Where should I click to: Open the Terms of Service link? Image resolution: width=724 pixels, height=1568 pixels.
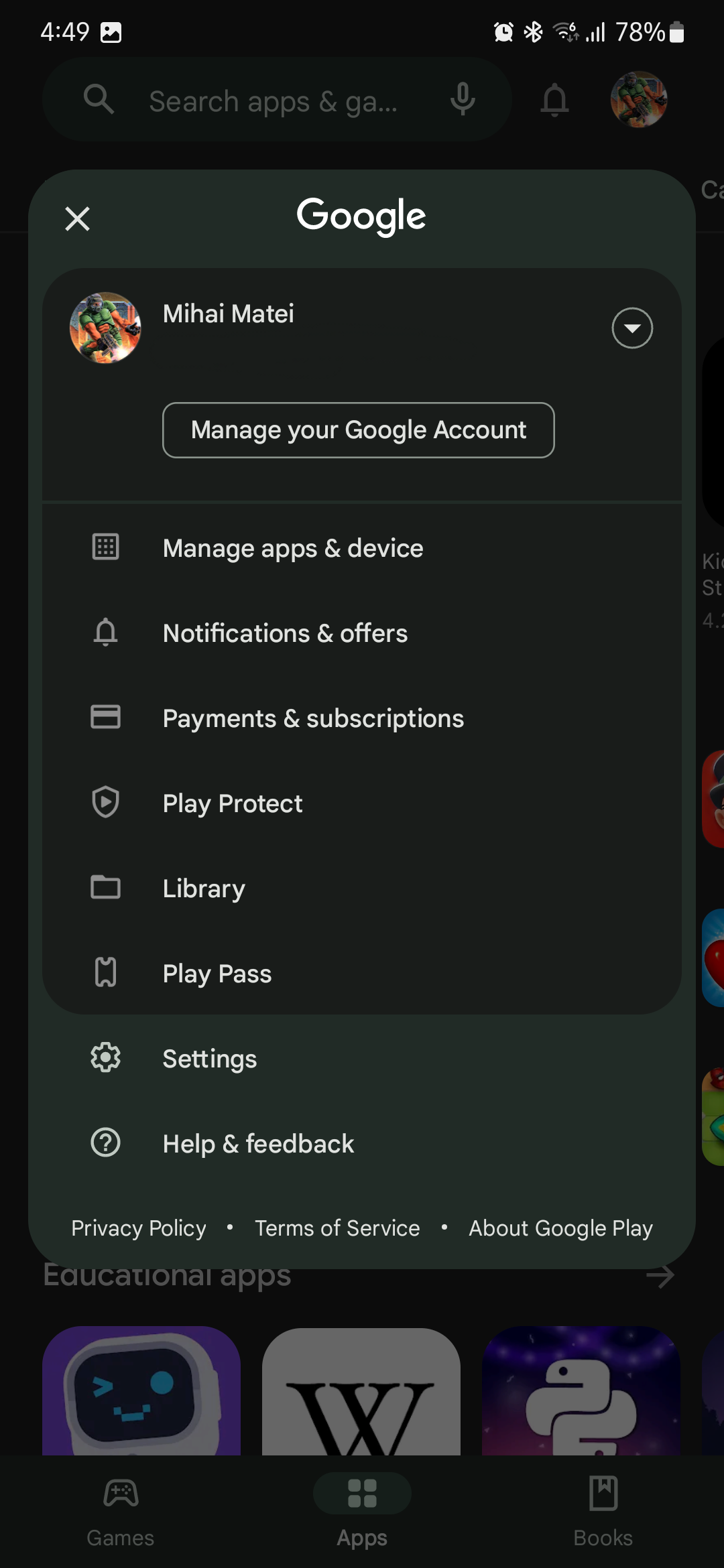tap(337, 1228)
